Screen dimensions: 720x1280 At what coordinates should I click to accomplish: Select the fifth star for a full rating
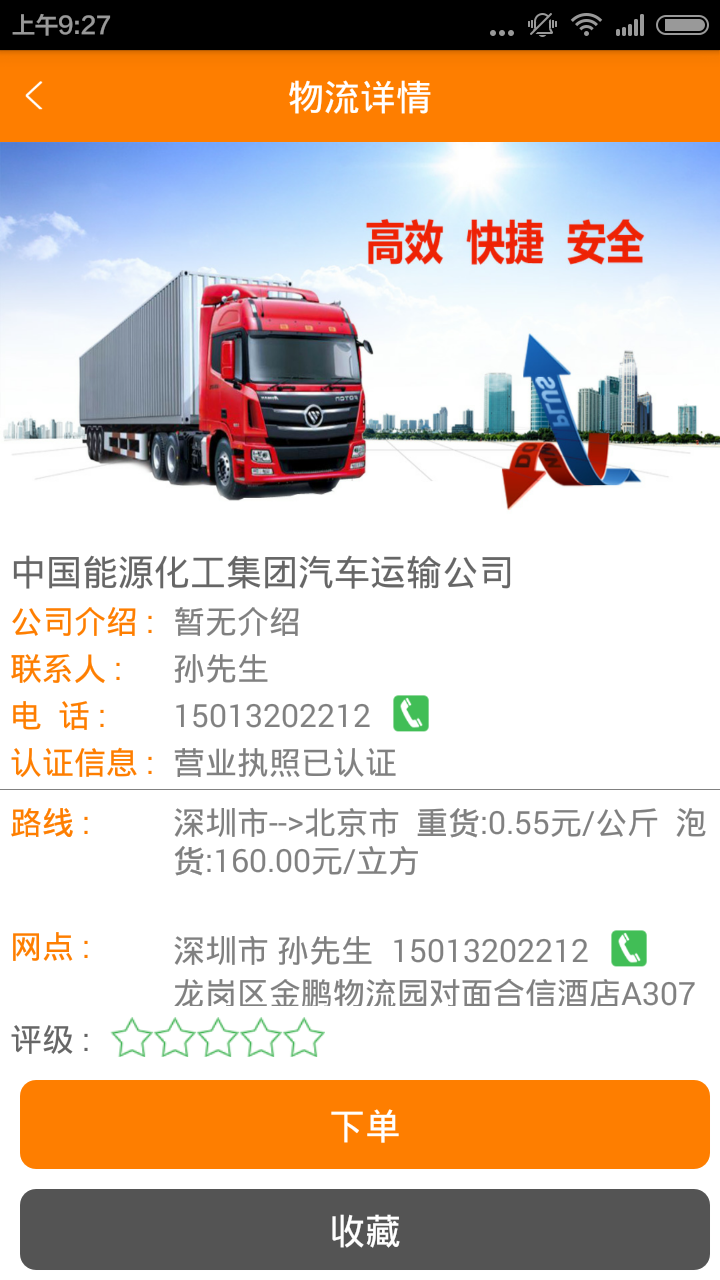pos(304,1038)
